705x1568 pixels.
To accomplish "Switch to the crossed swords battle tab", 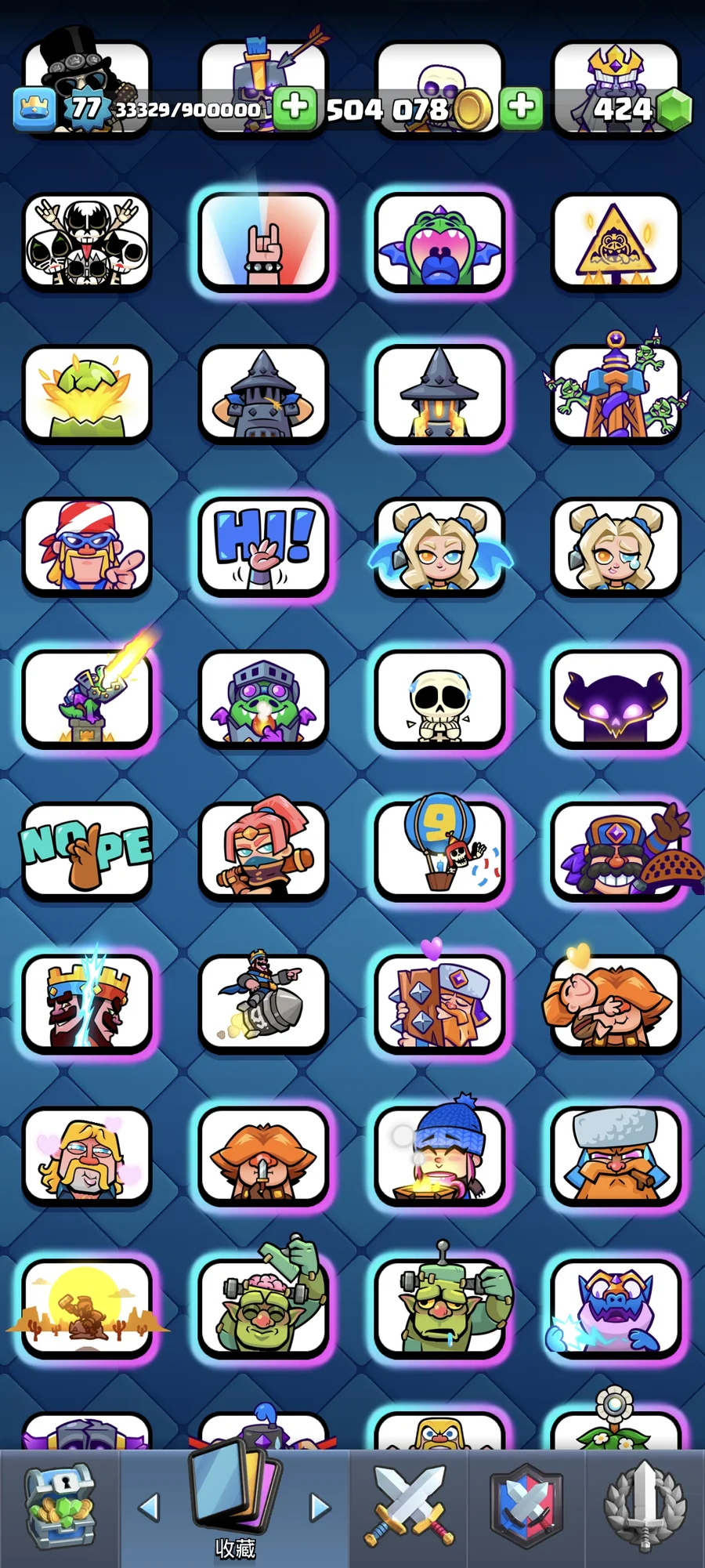I will [x=409, y=1508].
